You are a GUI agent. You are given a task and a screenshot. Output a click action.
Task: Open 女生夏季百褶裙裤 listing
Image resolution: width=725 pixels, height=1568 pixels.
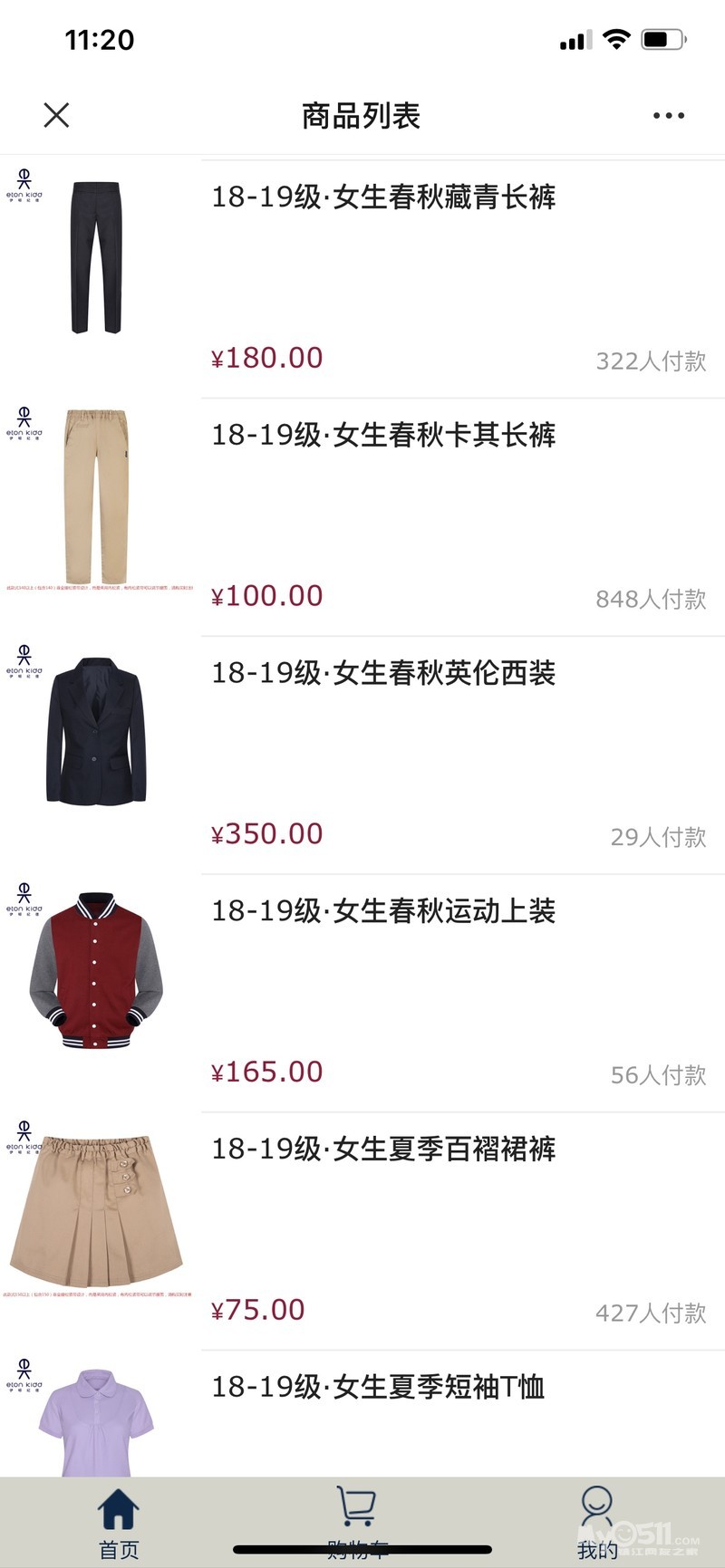click(x=382, y=1150)
